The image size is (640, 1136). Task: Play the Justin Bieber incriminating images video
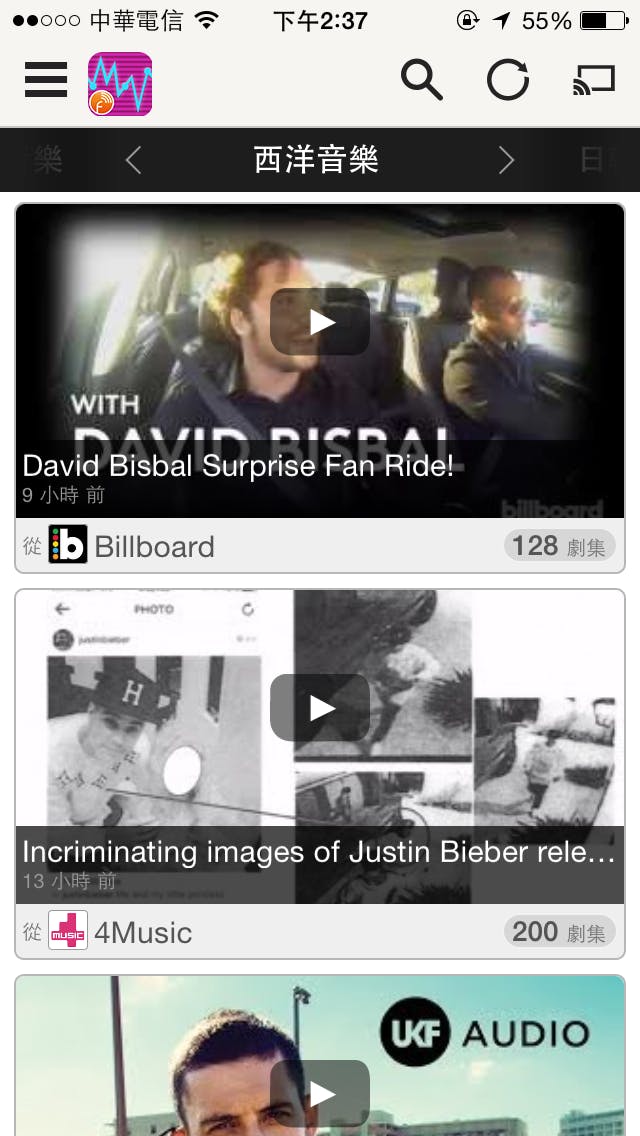[x=320, y=708]
